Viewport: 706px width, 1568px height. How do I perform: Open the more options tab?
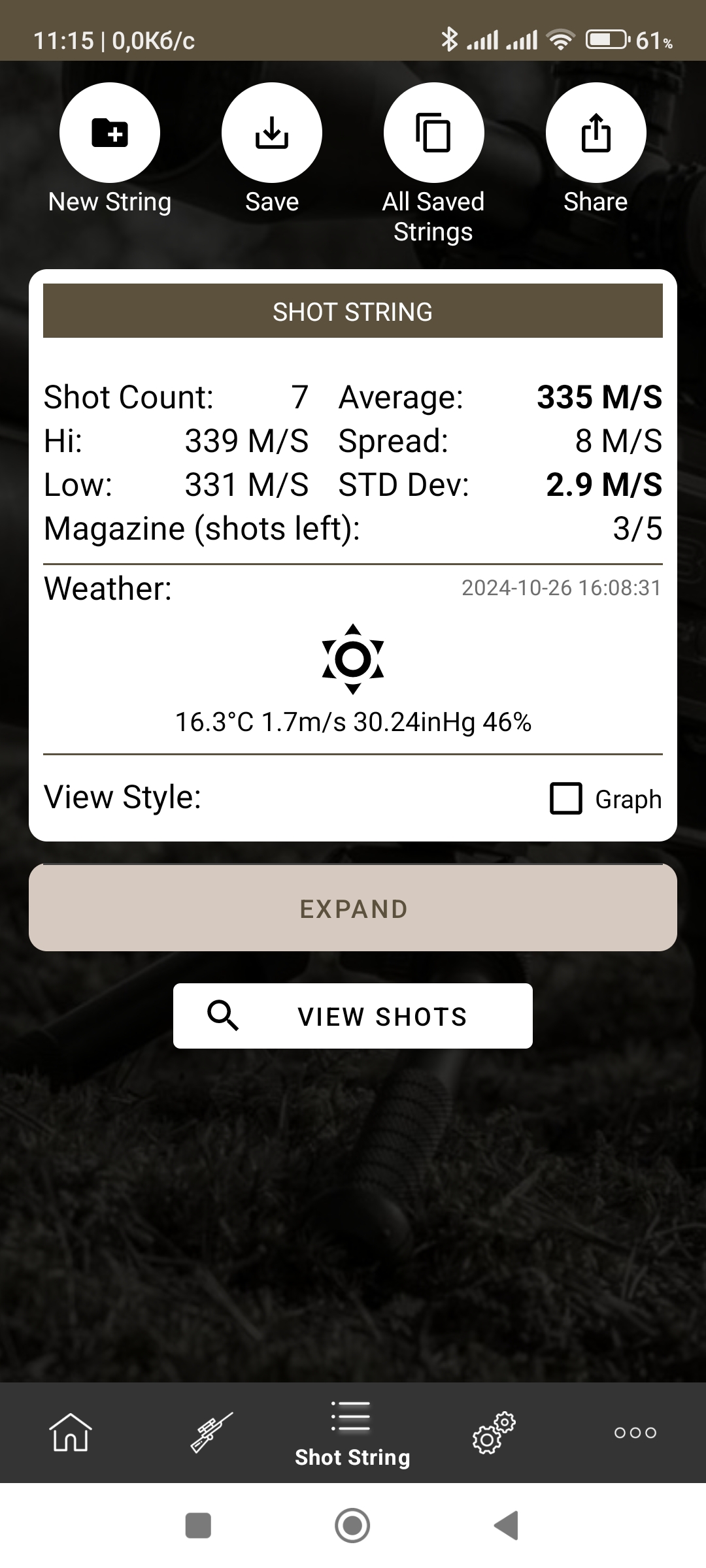[635, 1432]
